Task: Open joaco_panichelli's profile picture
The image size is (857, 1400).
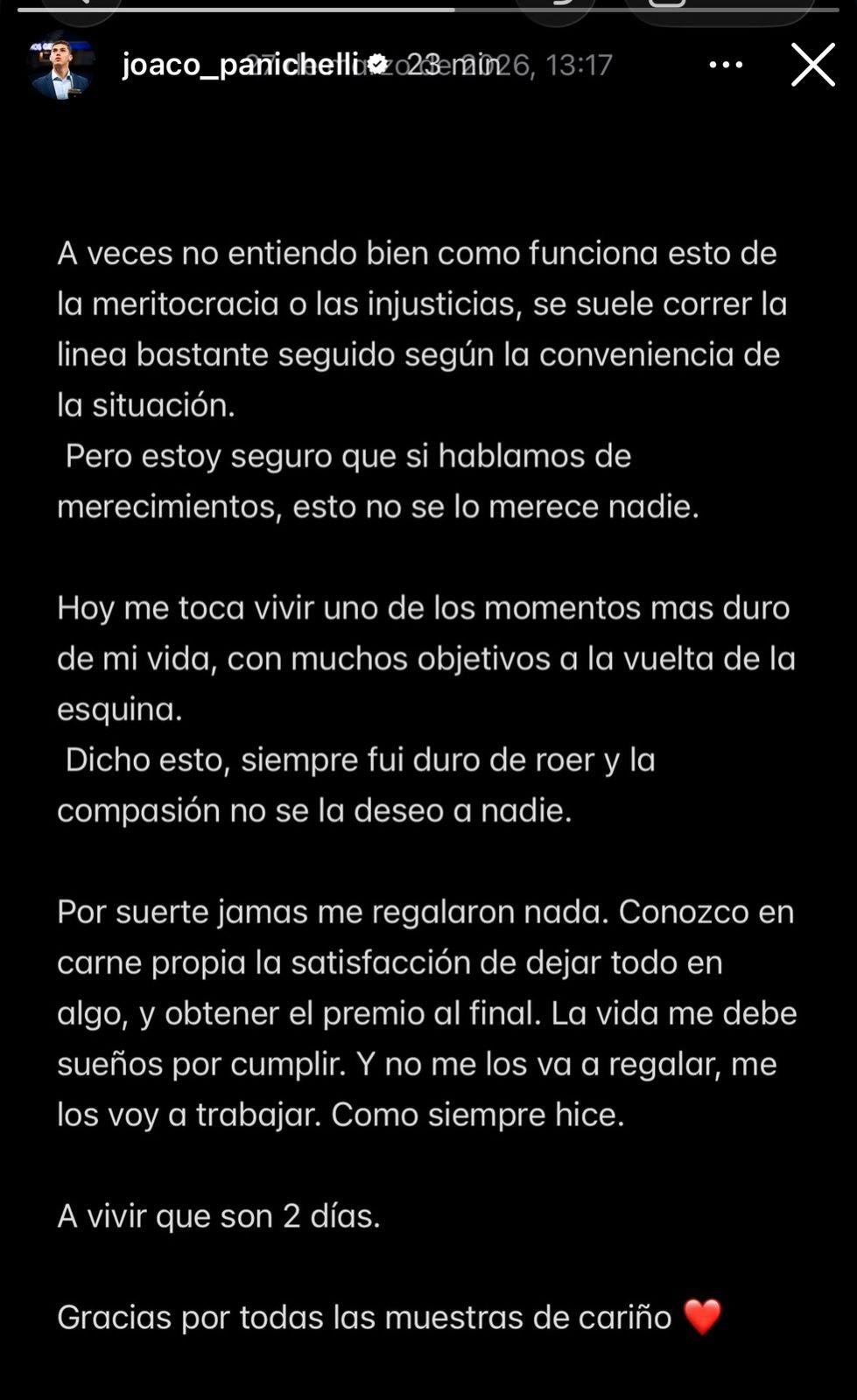Action: pos(60,66)
